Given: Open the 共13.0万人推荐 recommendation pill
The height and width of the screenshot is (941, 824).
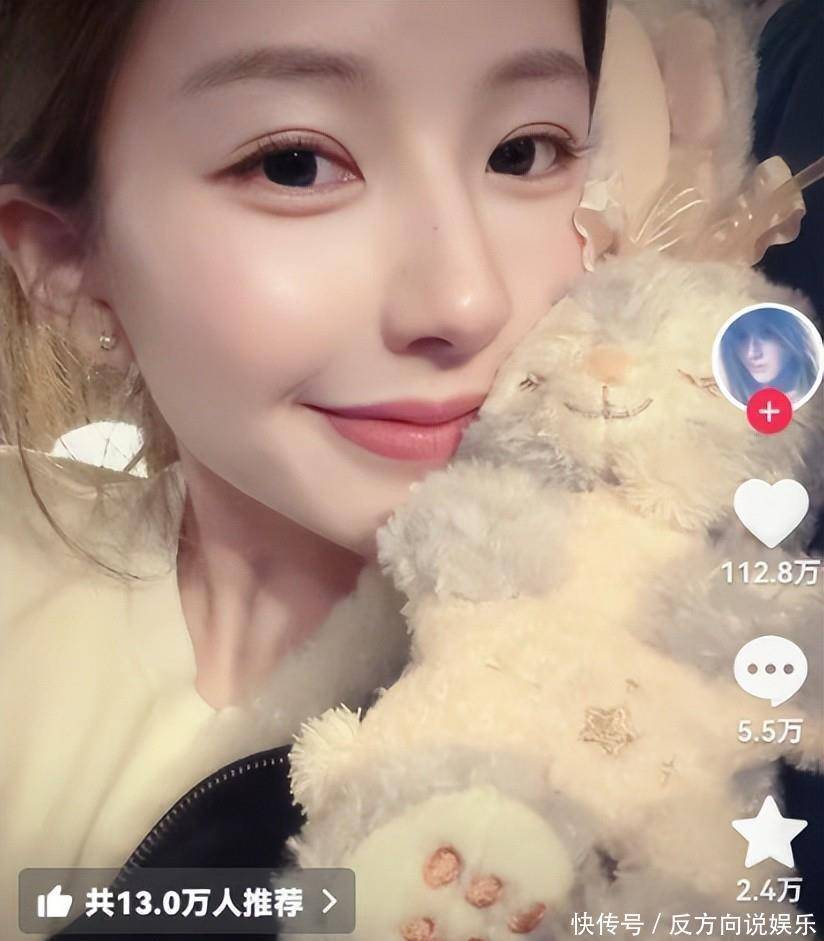Looking at the screenshot, I should tap(187, 902).
